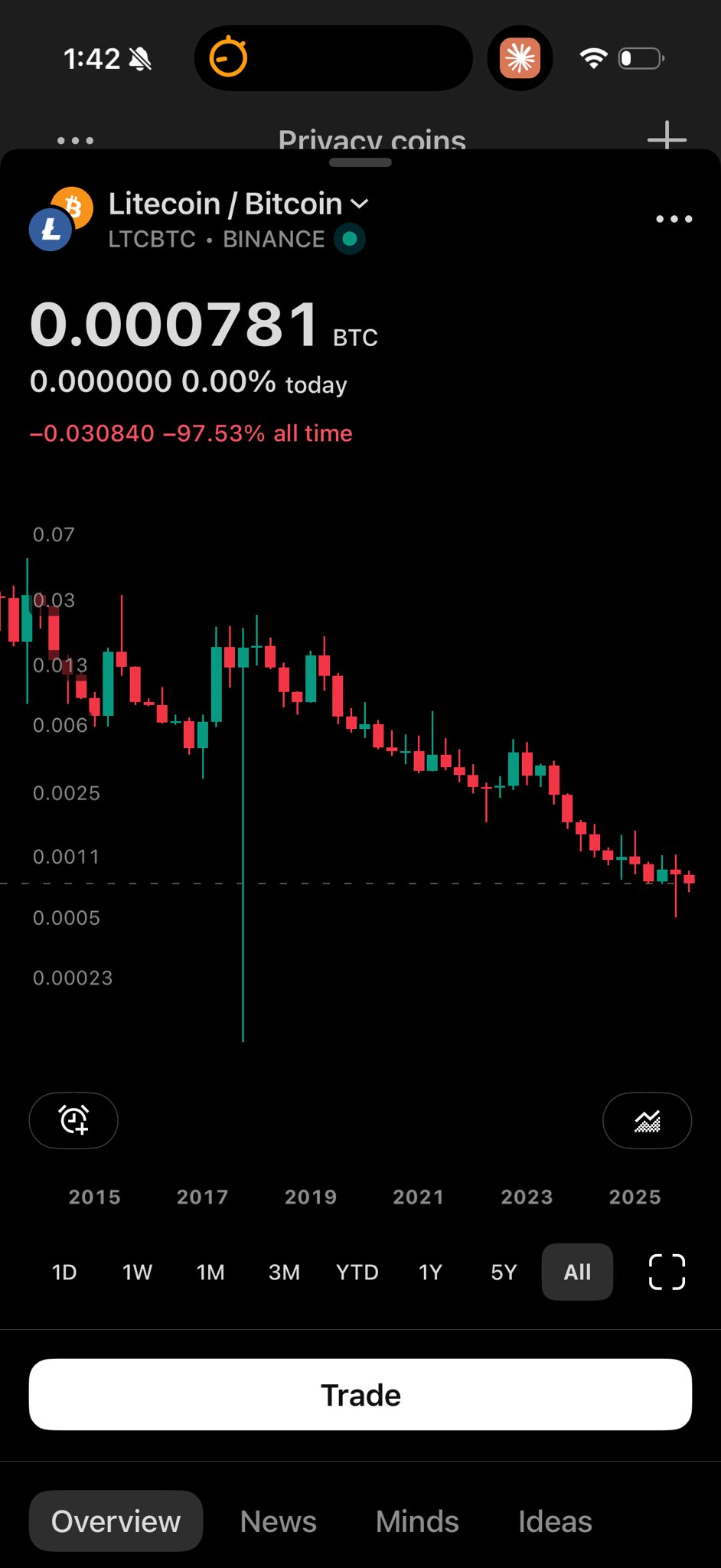The image size is (721, 1568).
Task: Tap the Trade button
Action: pos(360,1394)
